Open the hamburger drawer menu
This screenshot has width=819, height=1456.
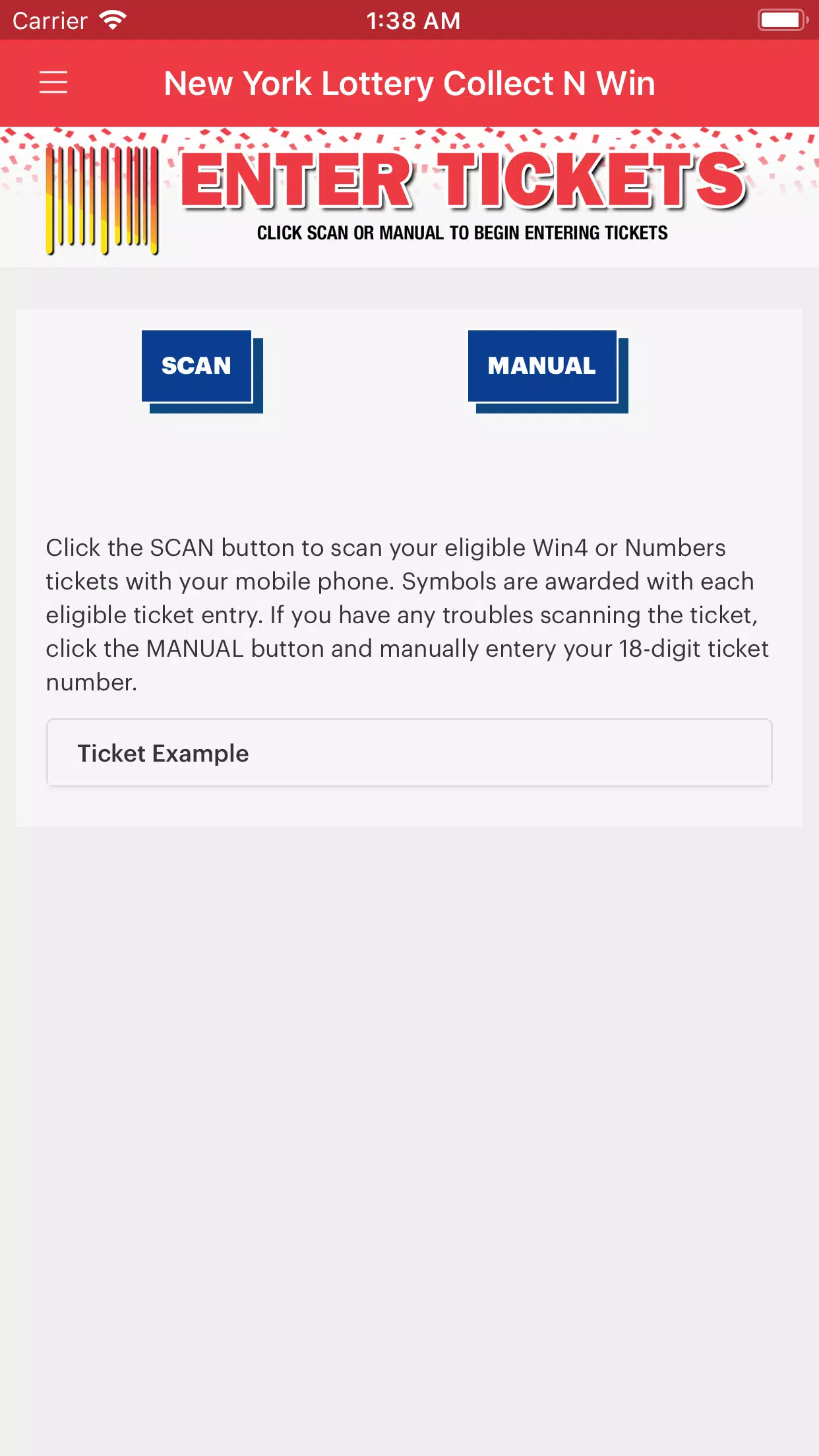tap(53, 83)
